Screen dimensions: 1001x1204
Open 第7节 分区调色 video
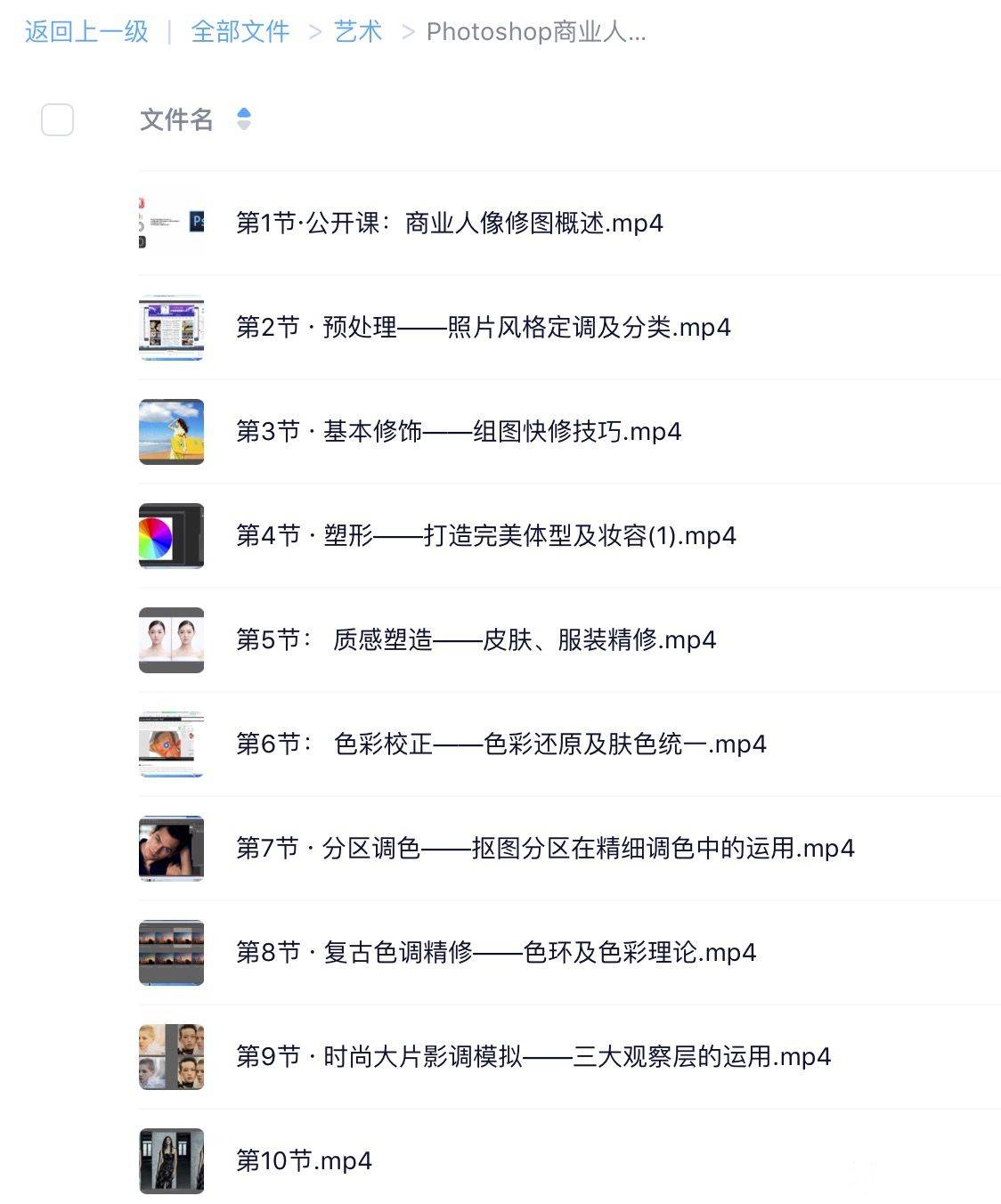tap(544, 848)
